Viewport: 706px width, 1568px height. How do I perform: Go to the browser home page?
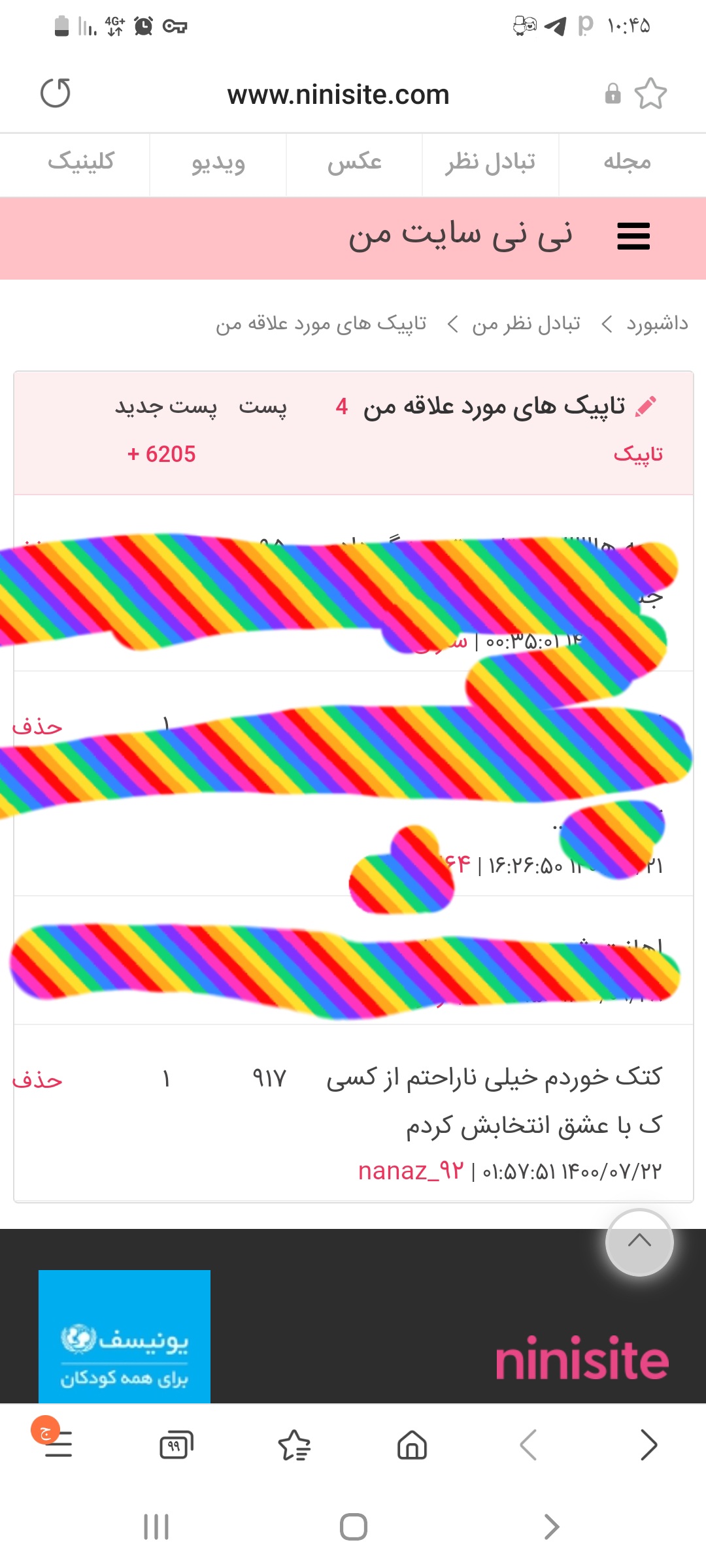pyautogui.click(x=412, y=1445)
